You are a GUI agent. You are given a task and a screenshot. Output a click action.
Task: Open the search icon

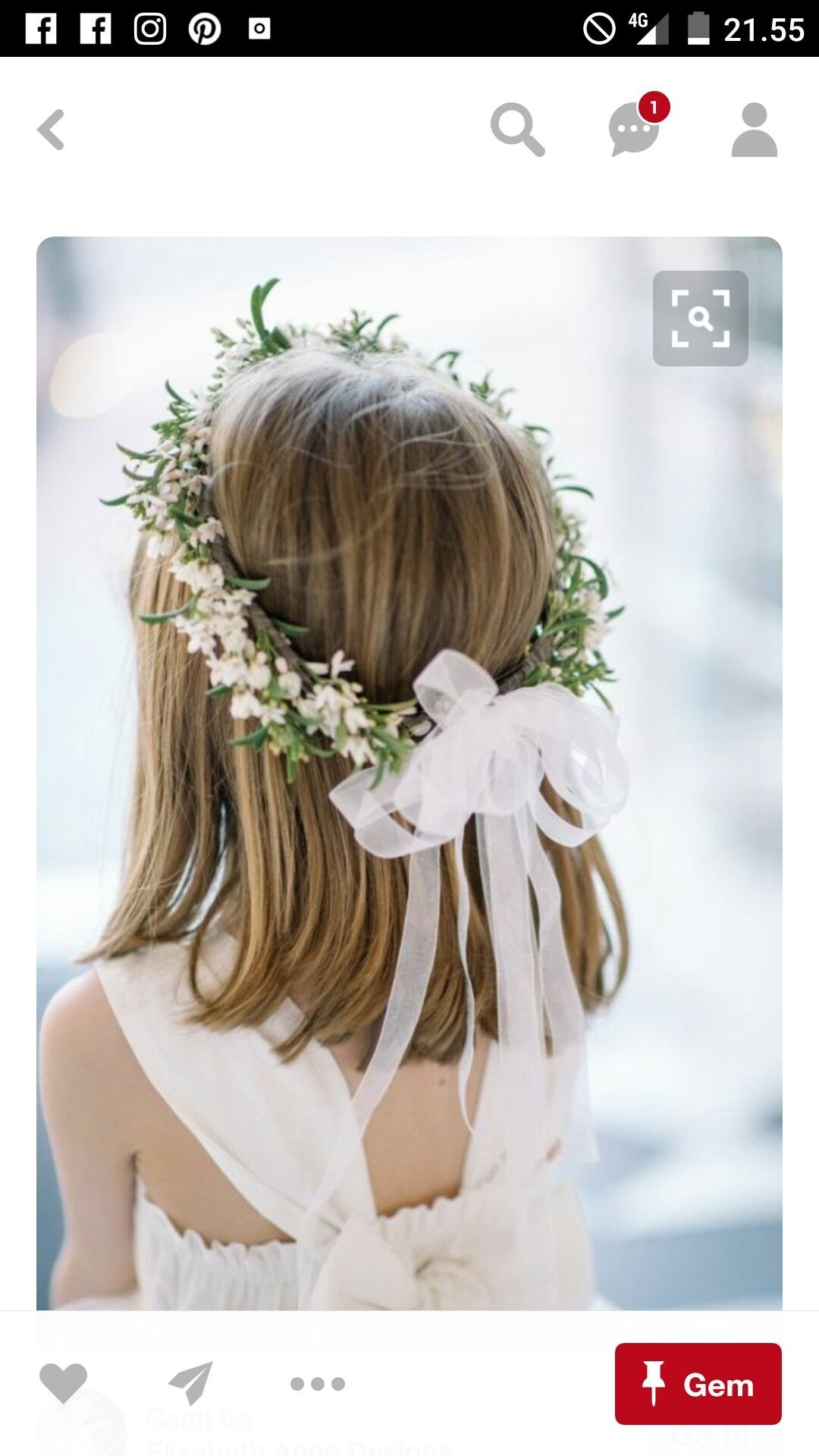click(x=517, y=130)
